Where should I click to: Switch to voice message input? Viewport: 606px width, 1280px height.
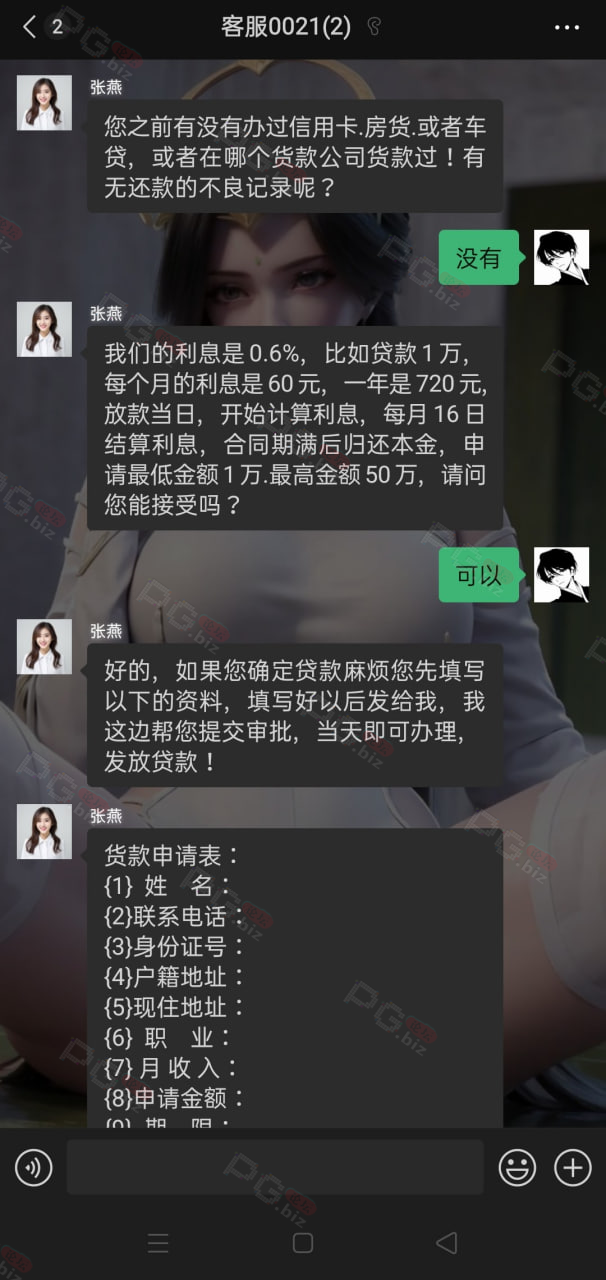click(34, 1167)
